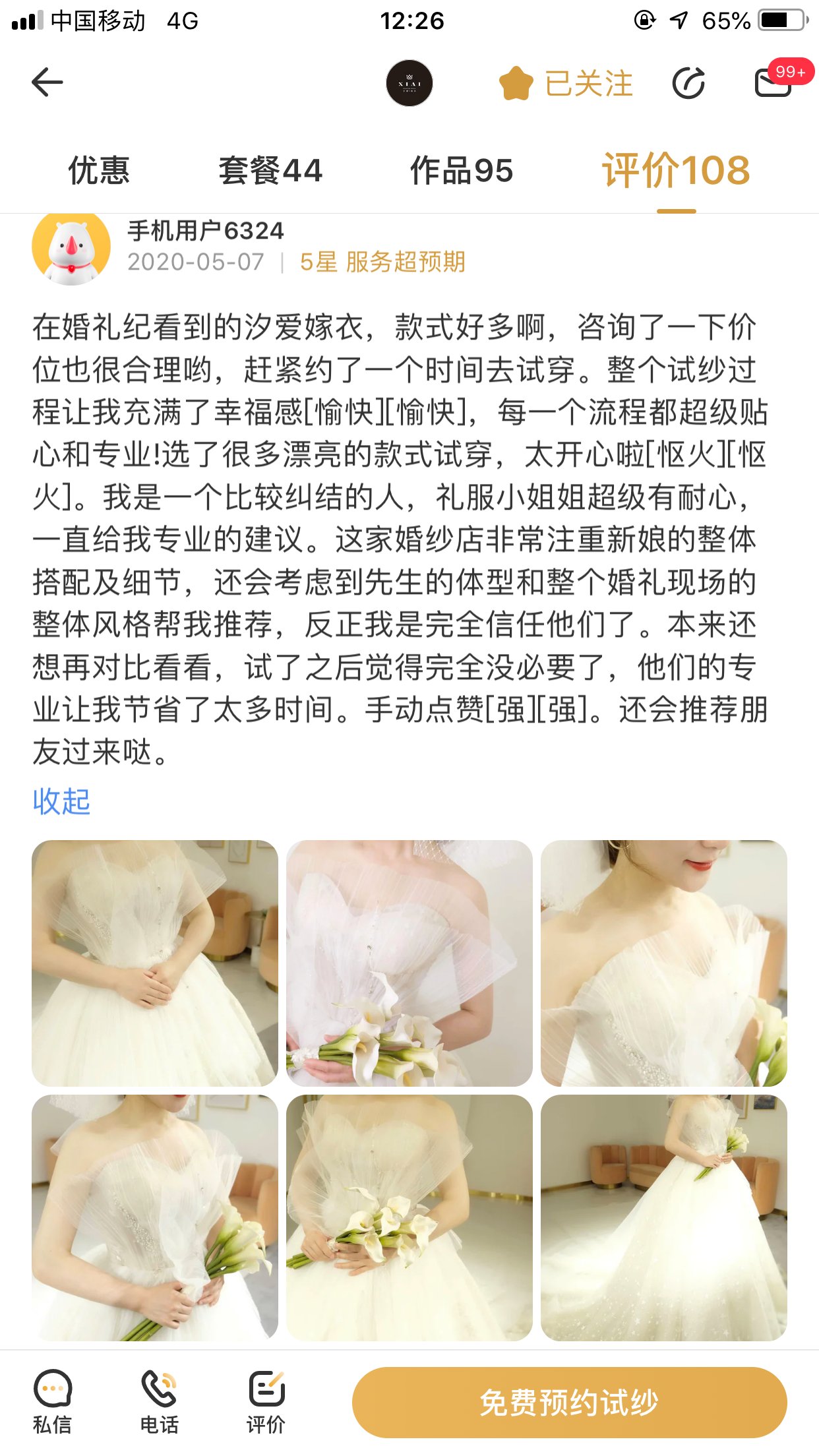Image resolution: width=819 pixels, height=1456 pixels.
Task: Open the 作品95 tab
Action: [x=462, y=170]
